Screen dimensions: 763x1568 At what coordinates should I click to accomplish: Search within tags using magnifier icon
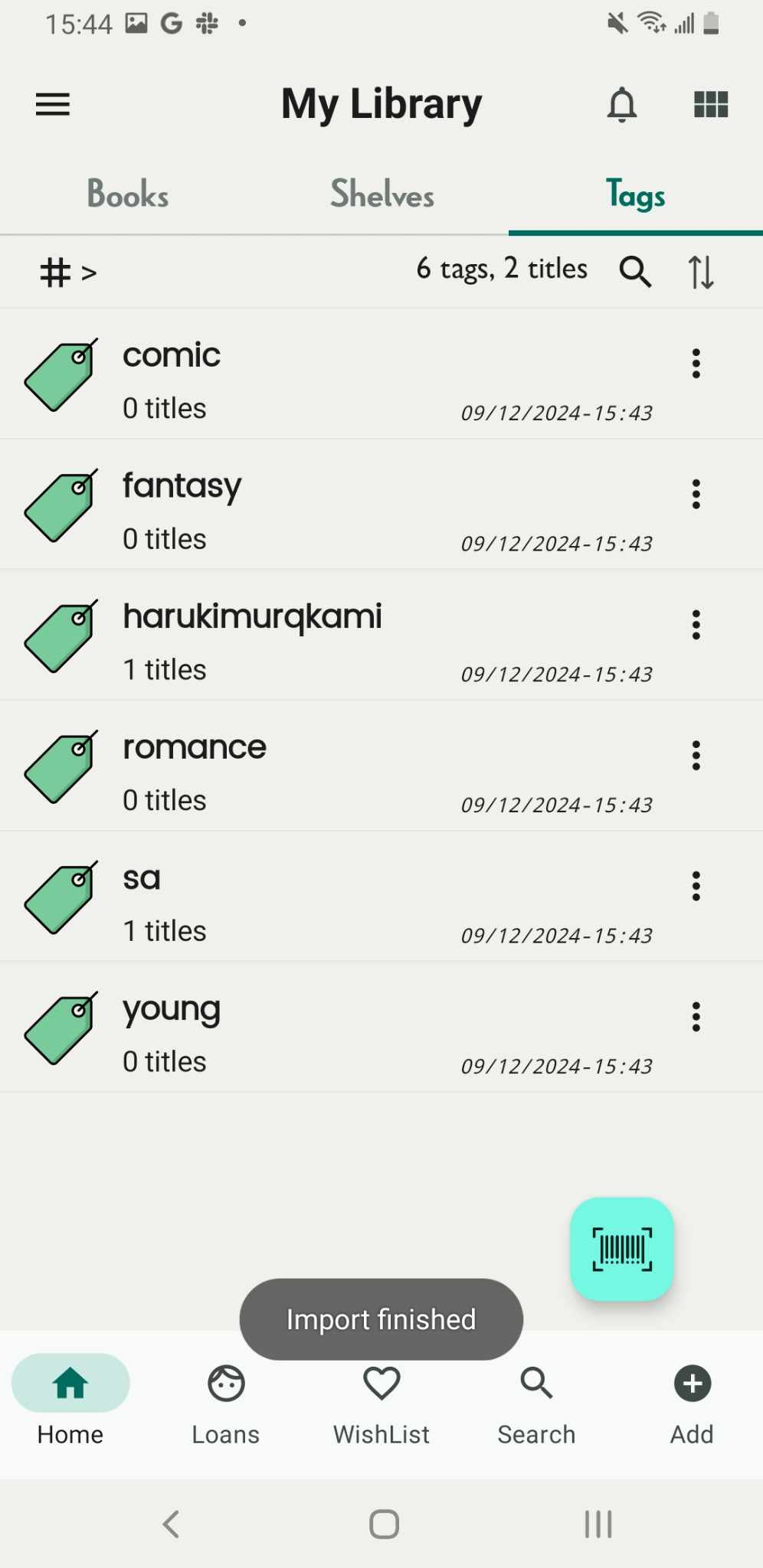point(635,271)
